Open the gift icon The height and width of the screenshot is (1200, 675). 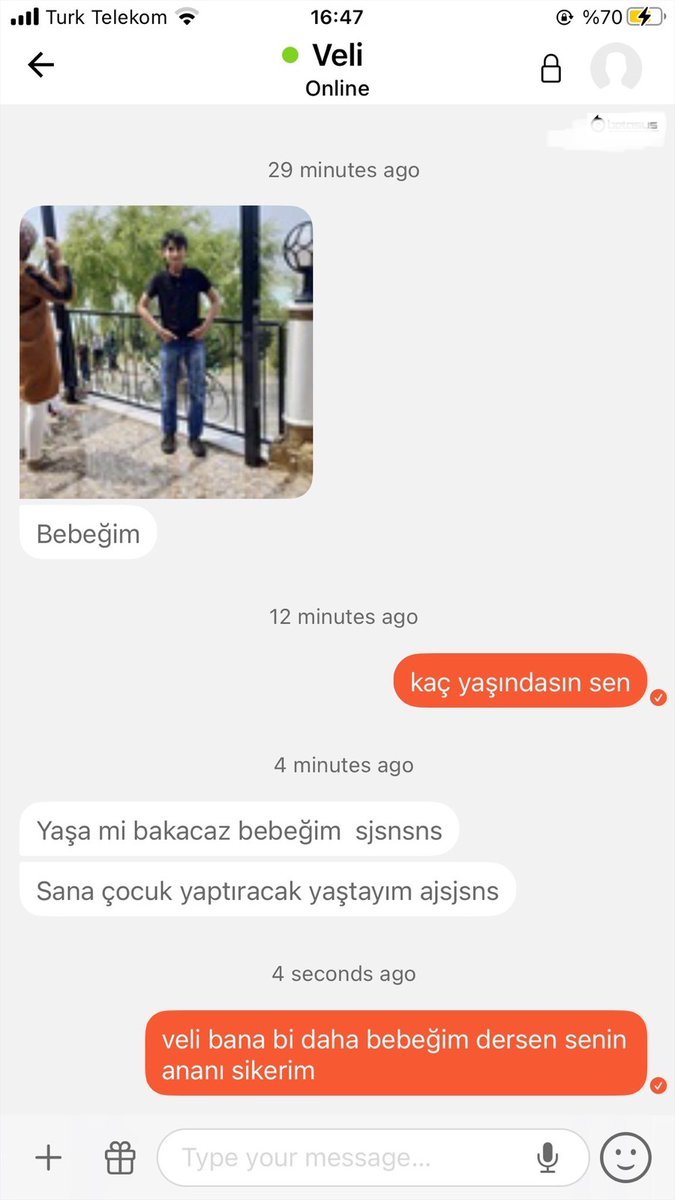(x=120, y=1158)
